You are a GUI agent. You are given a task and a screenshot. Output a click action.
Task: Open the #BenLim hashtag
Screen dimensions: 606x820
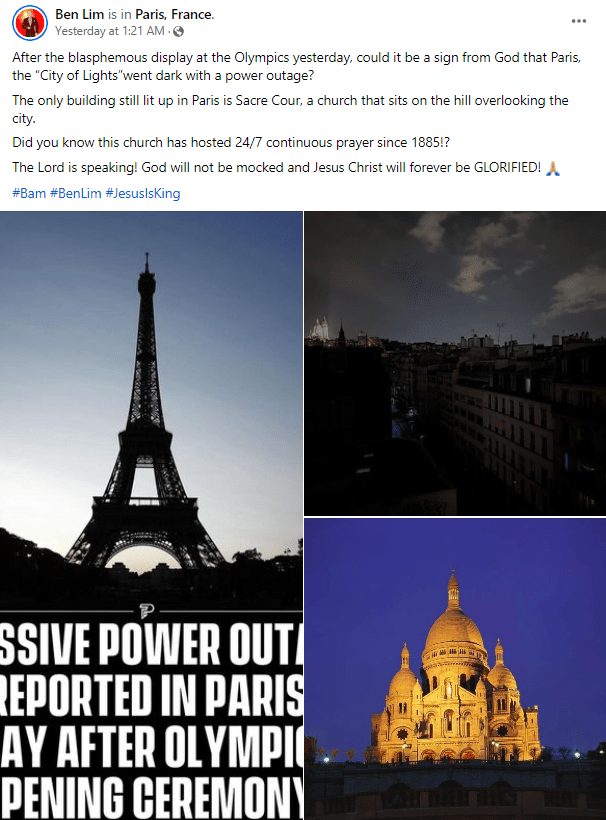pos(75,193)
